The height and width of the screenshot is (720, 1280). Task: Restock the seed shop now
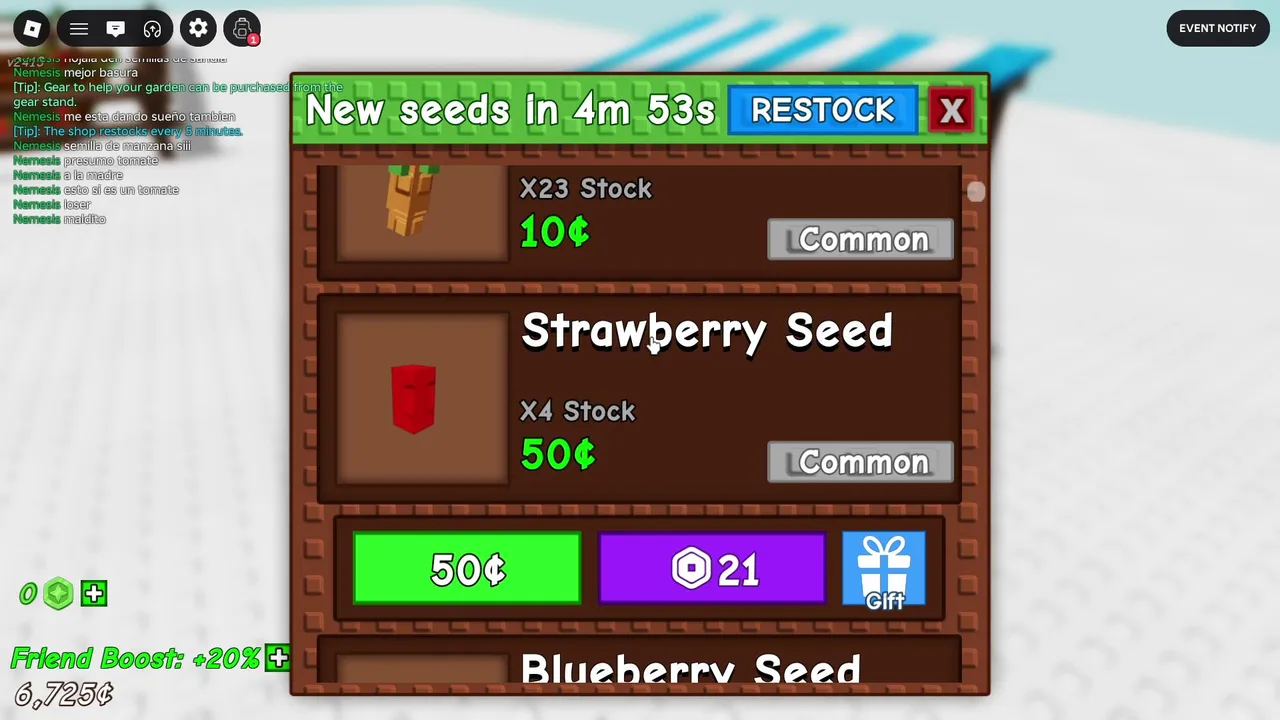[x=822, y=110]
